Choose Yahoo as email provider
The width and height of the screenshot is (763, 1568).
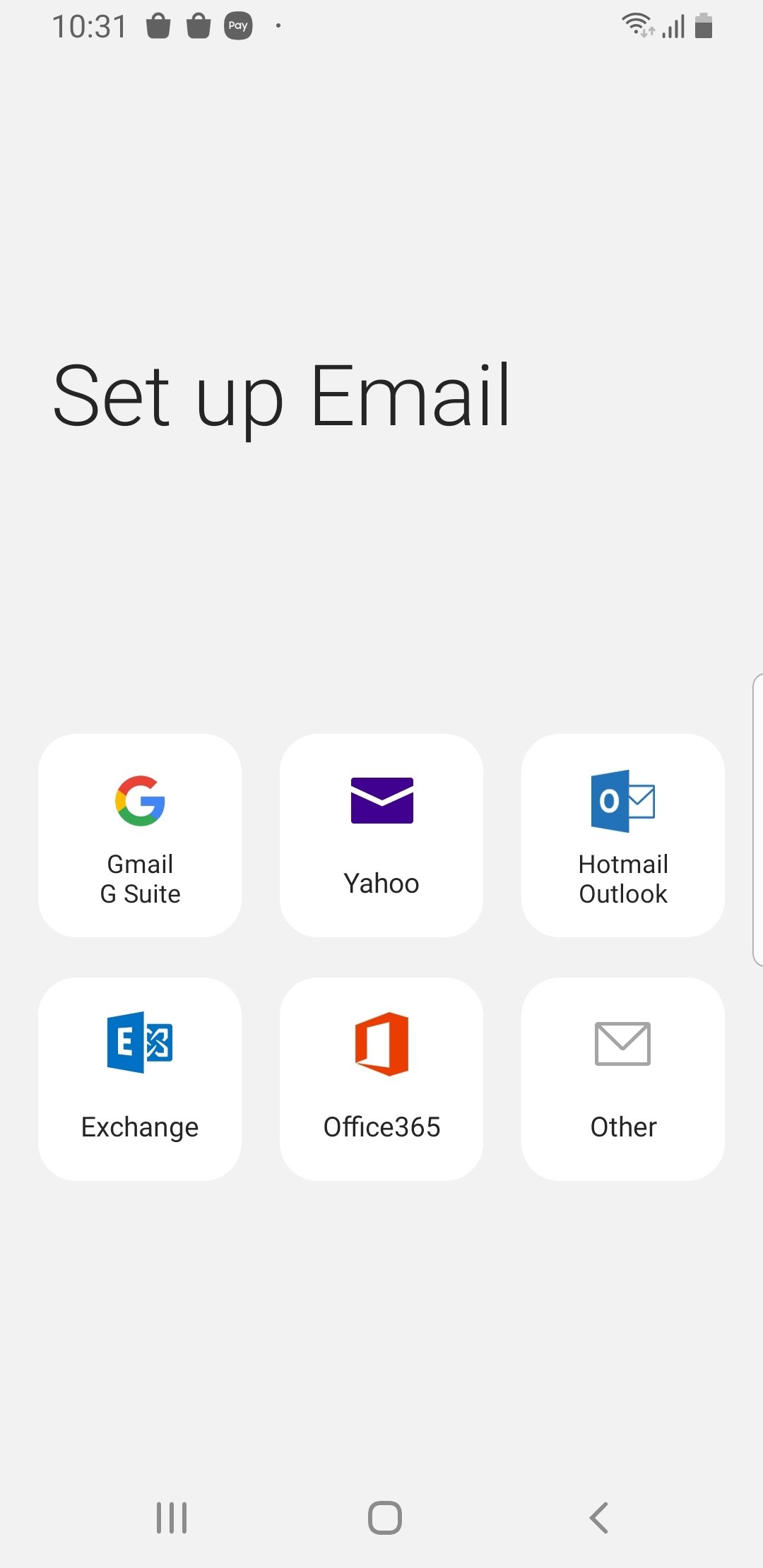click(x=381, y=836)
